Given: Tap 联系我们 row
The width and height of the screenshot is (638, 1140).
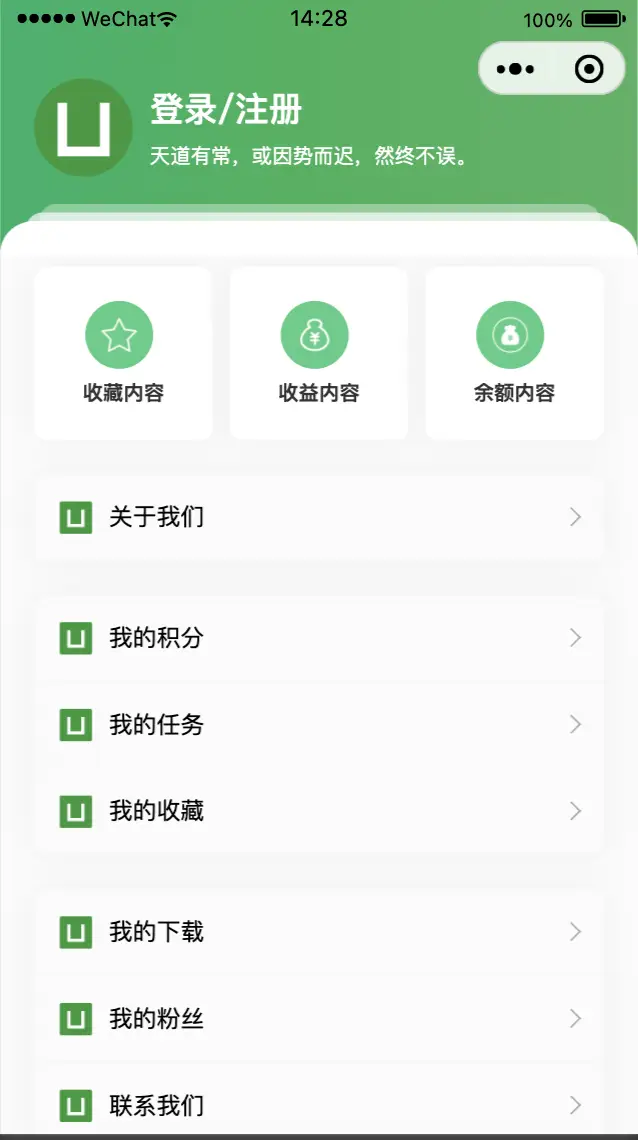Looking at the screenshot, I should (x=318, y=1104).
